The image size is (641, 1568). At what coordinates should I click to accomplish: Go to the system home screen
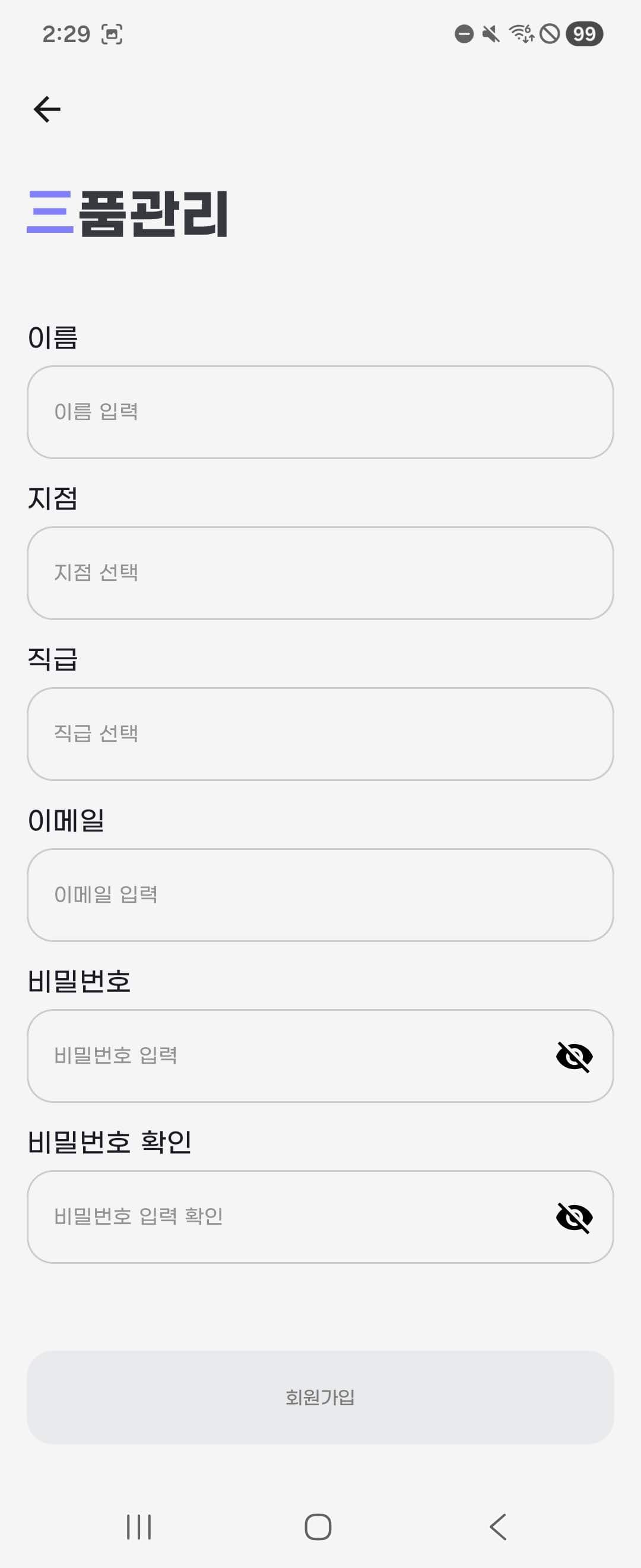pos(318,1526)
